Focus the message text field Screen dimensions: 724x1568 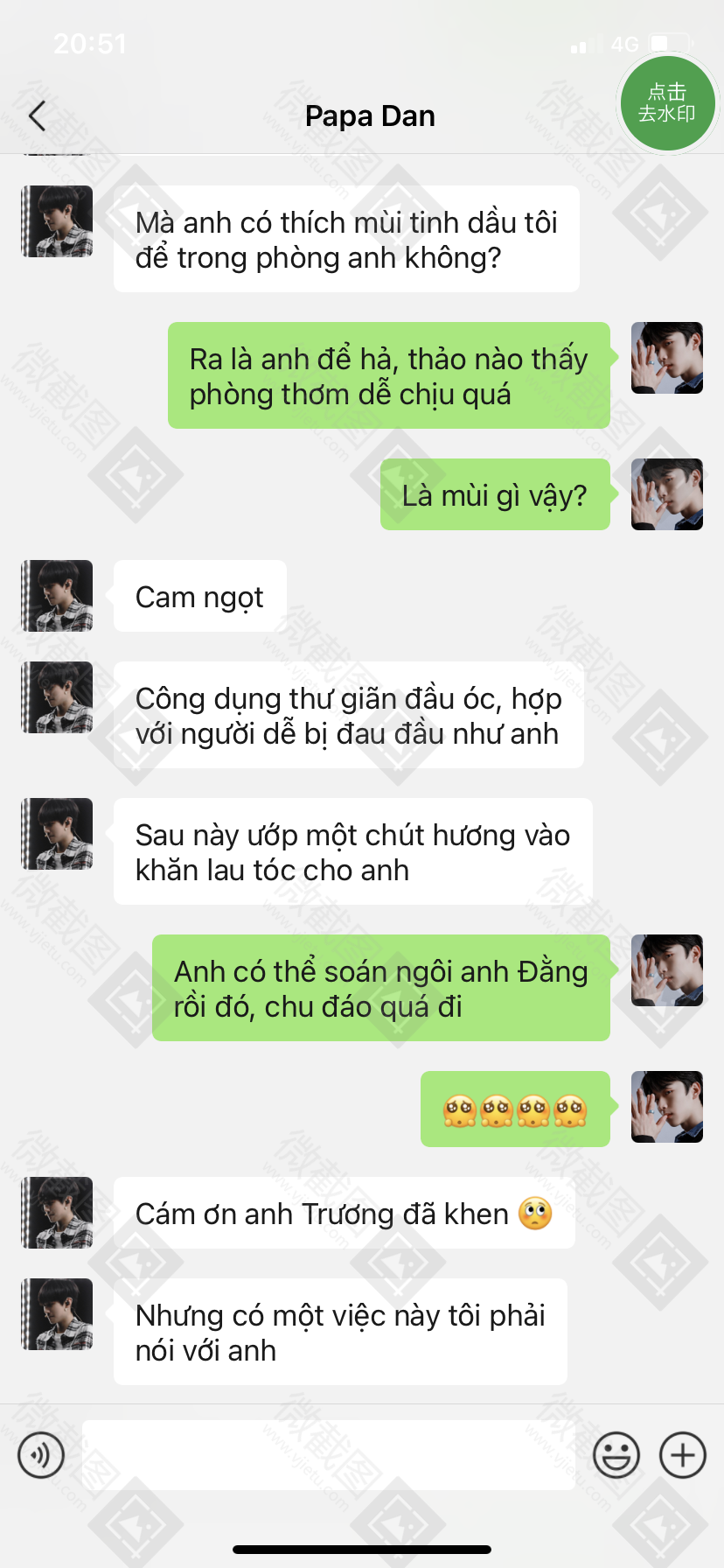[x=328, y=1455]
